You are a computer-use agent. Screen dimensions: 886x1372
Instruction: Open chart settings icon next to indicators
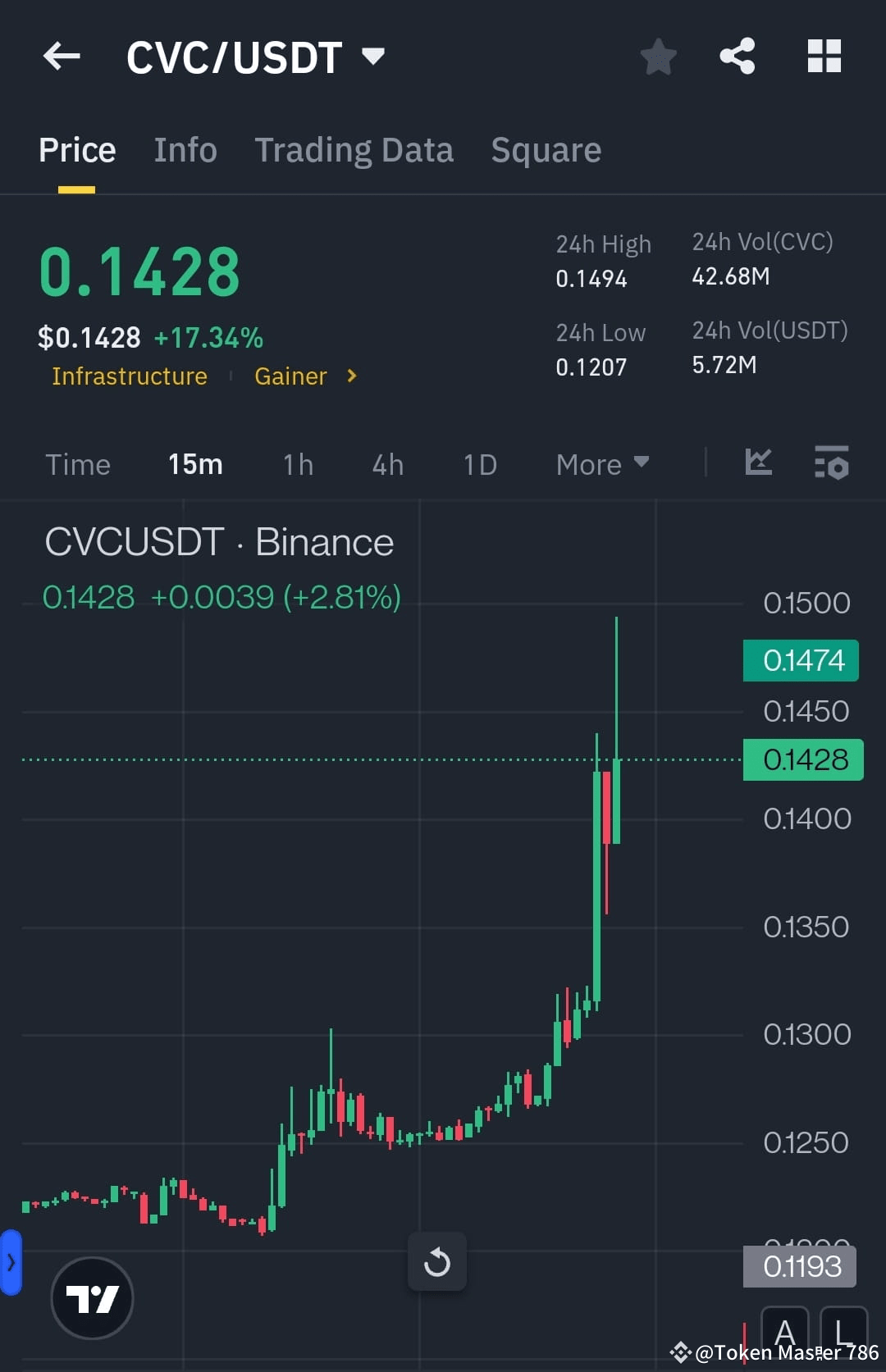tap(831, 463)
